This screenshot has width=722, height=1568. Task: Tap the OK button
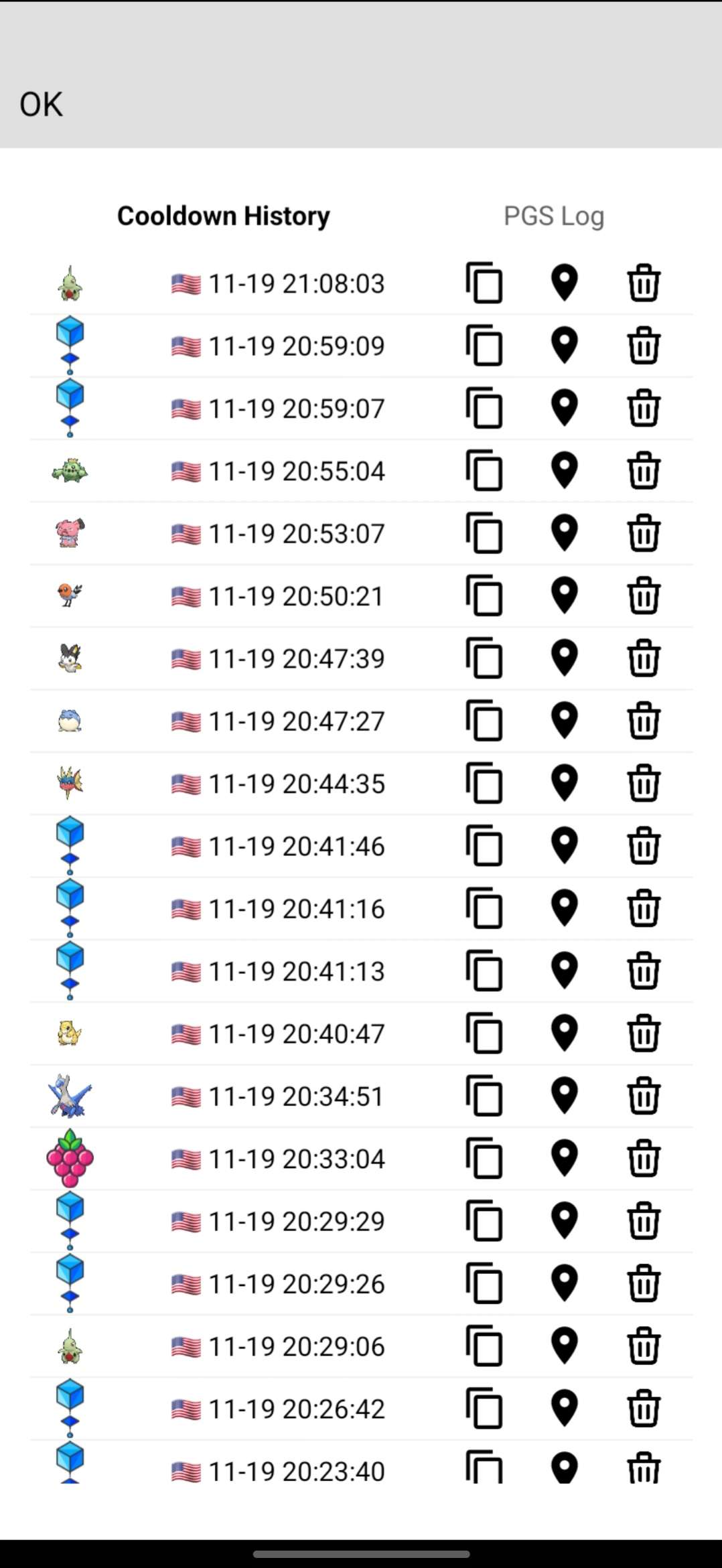(42, 104)
